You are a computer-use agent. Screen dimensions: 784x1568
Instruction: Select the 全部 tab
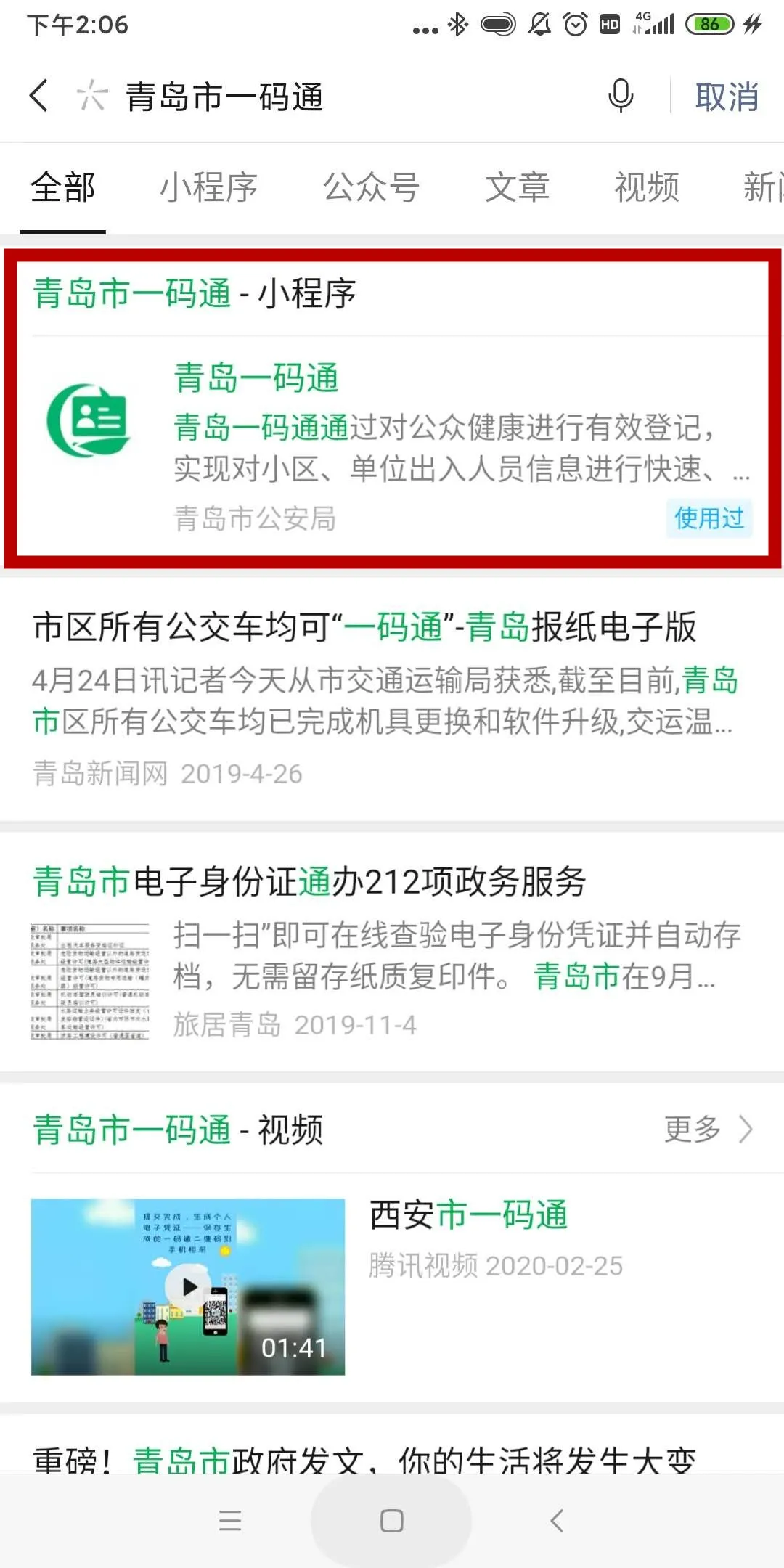63,188
